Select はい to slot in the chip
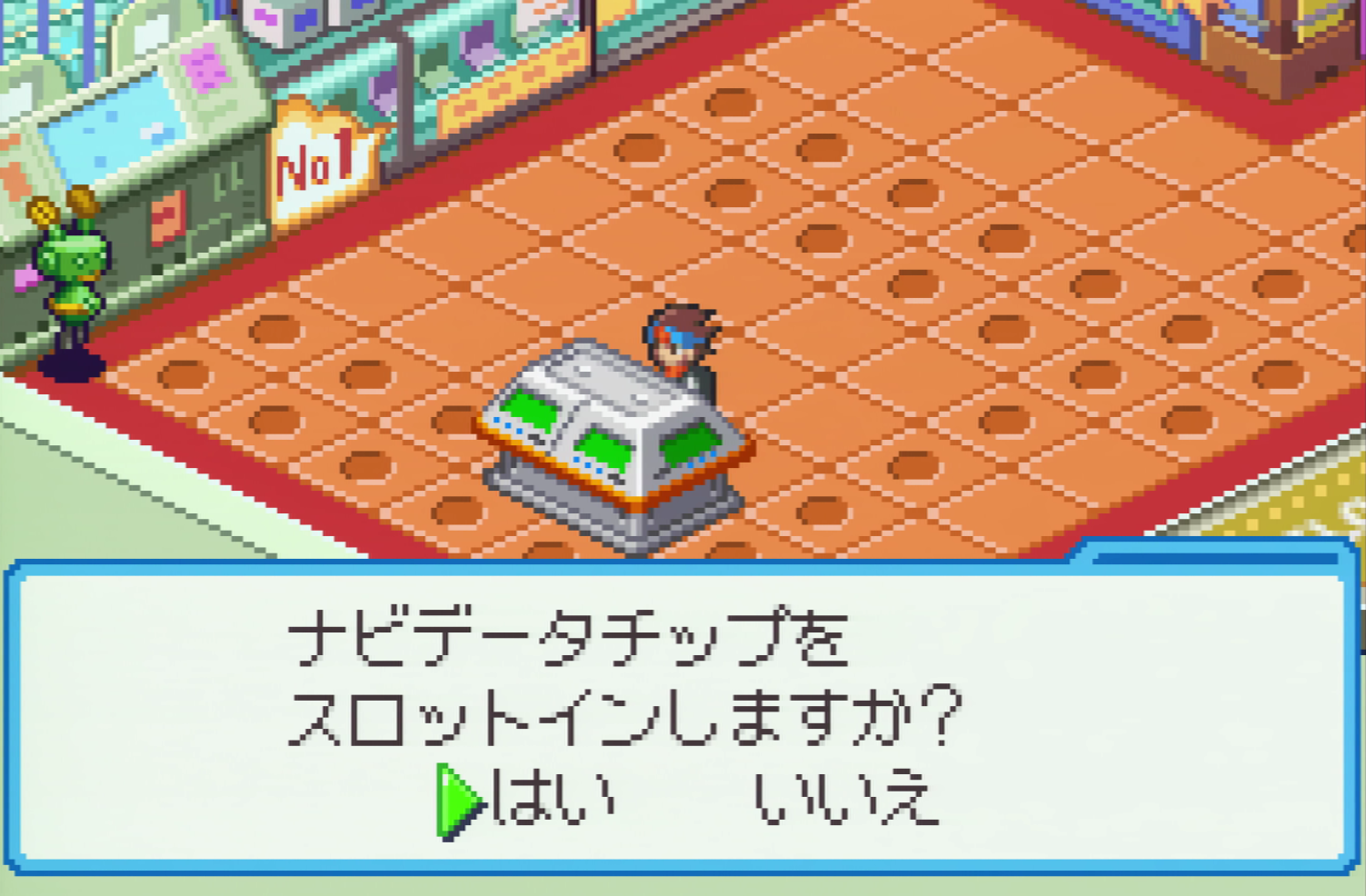This screenshot has width=1366, height=896. 552,800
